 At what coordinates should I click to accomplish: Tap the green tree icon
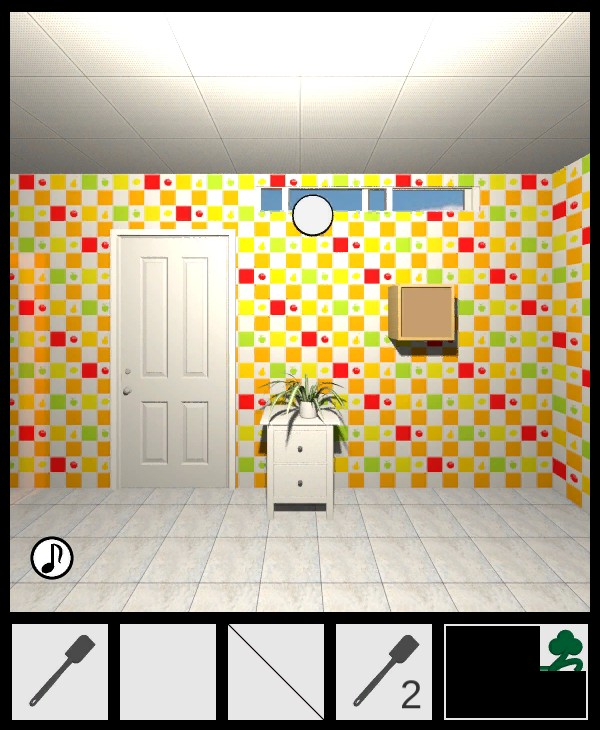point(564,648)
